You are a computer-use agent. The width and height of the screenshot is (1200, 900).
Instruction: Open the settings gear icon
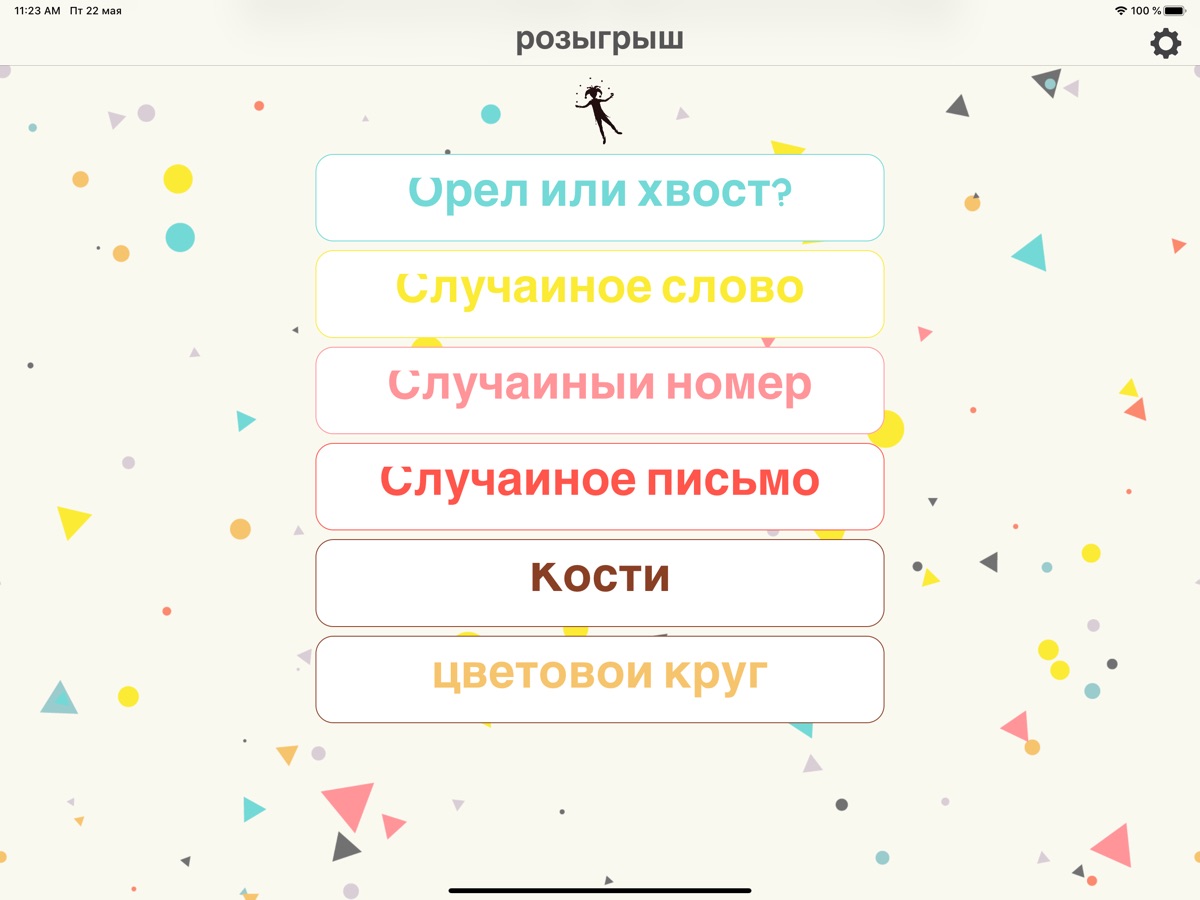point(1165,43)
